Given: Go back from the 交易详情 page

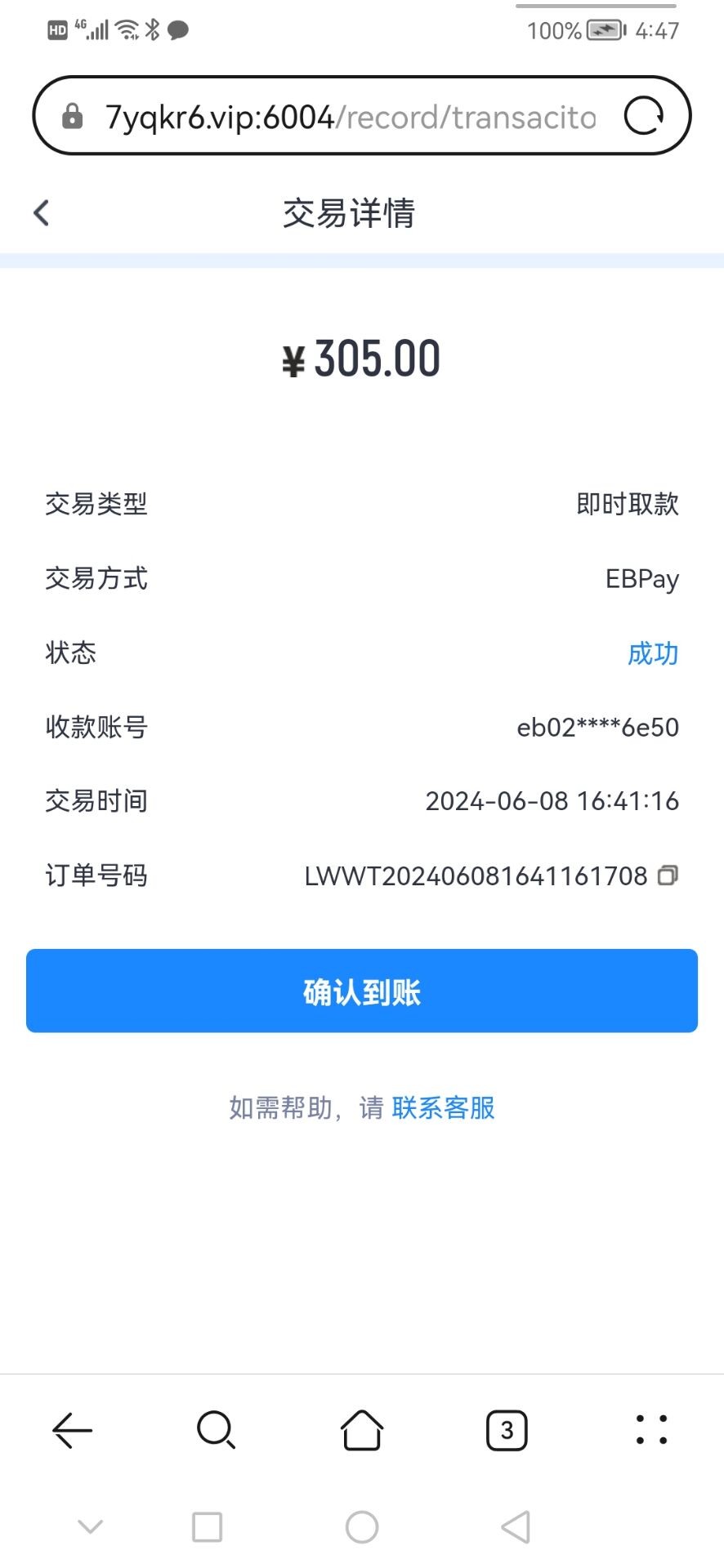Looking at the screenshot, I should point(42,213).
